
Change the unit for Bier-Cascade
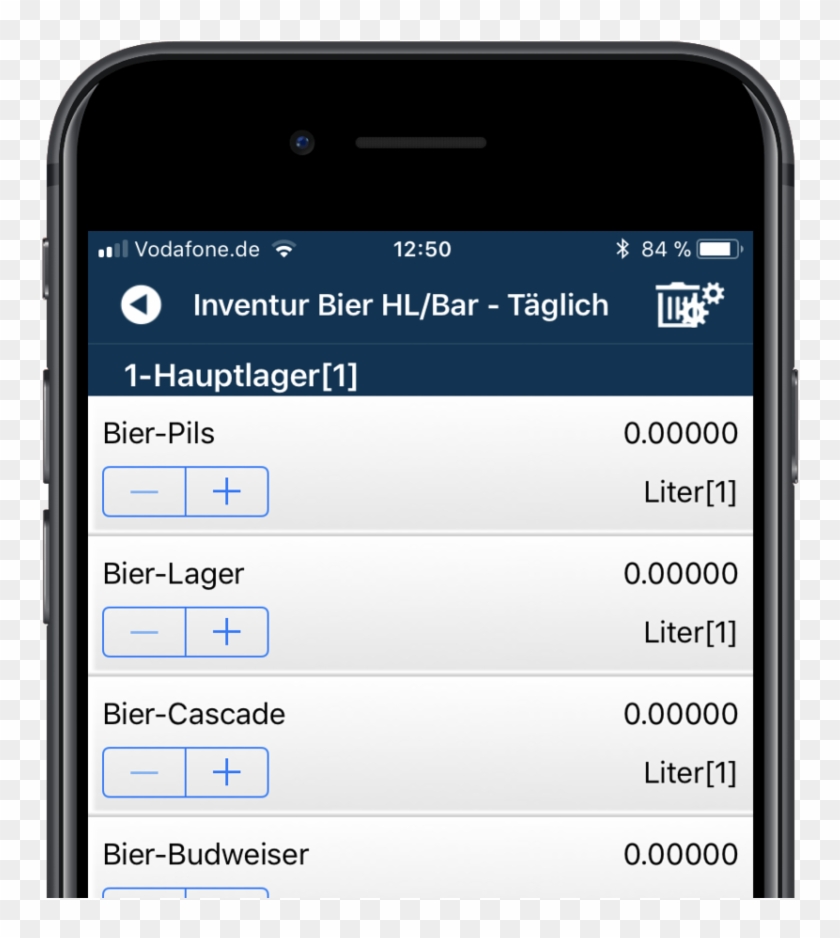tap(691, 772)
